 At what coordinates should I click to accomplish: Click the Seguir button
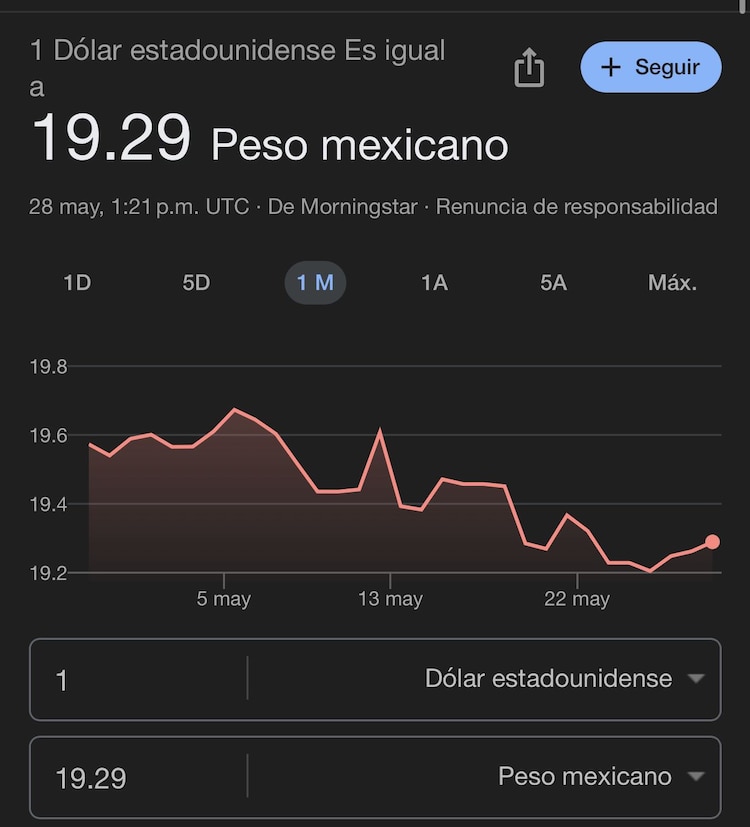point(651,67)
